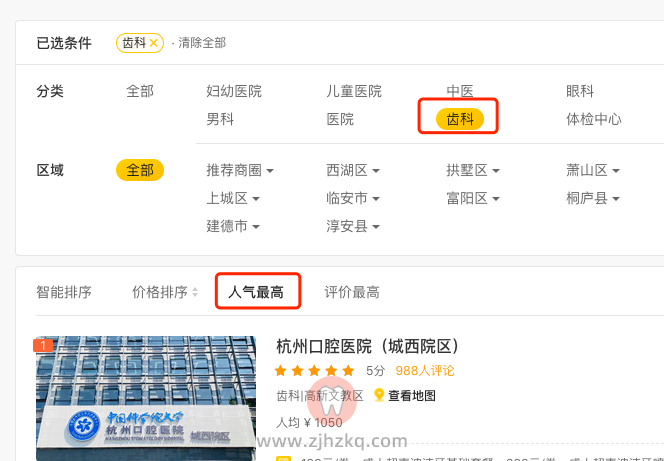Sort results by 价格排序

pyautogui.click(x=165, y=292)
